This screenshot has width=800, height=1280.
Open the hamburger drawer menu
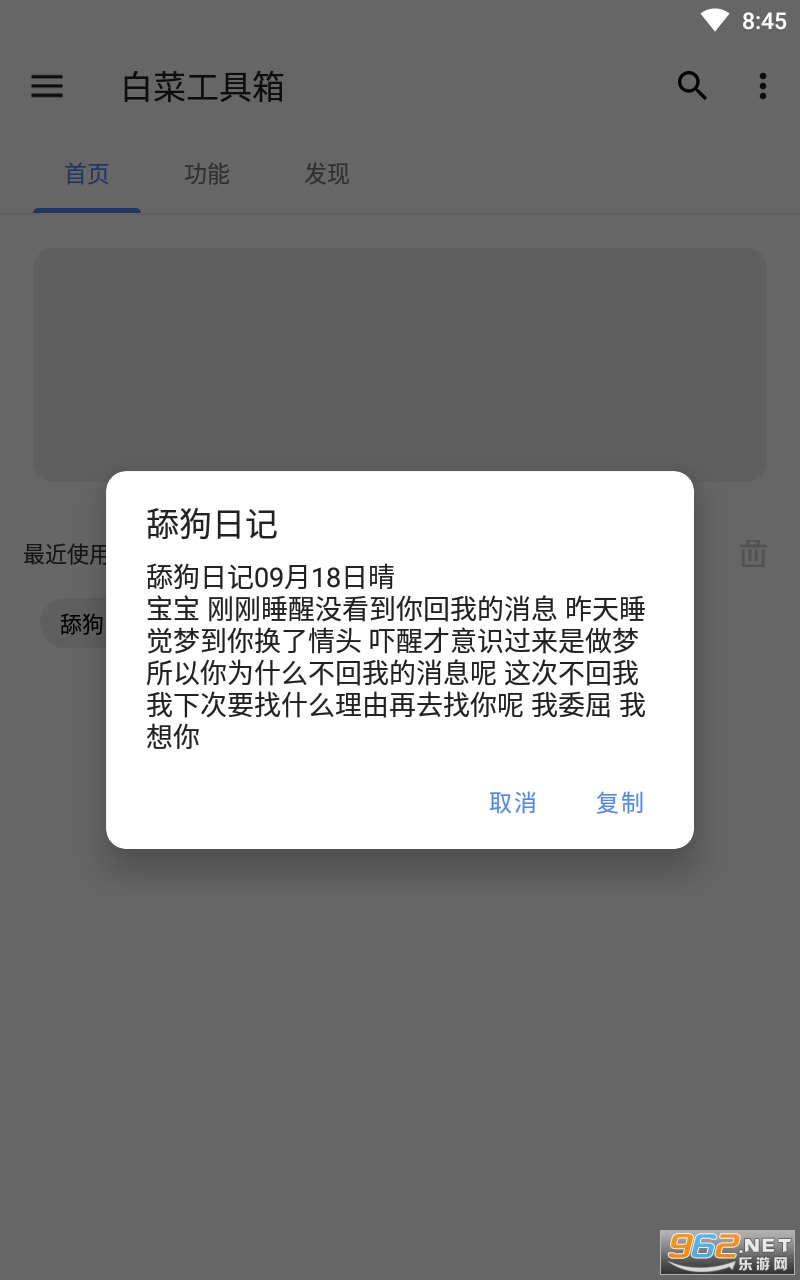[47, 87]
